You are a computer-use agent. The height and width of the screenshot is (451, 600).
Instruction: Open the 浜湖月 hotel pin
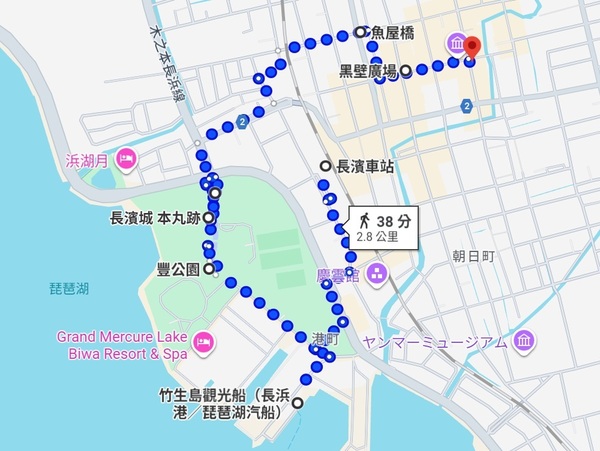[x=126, y=158]
